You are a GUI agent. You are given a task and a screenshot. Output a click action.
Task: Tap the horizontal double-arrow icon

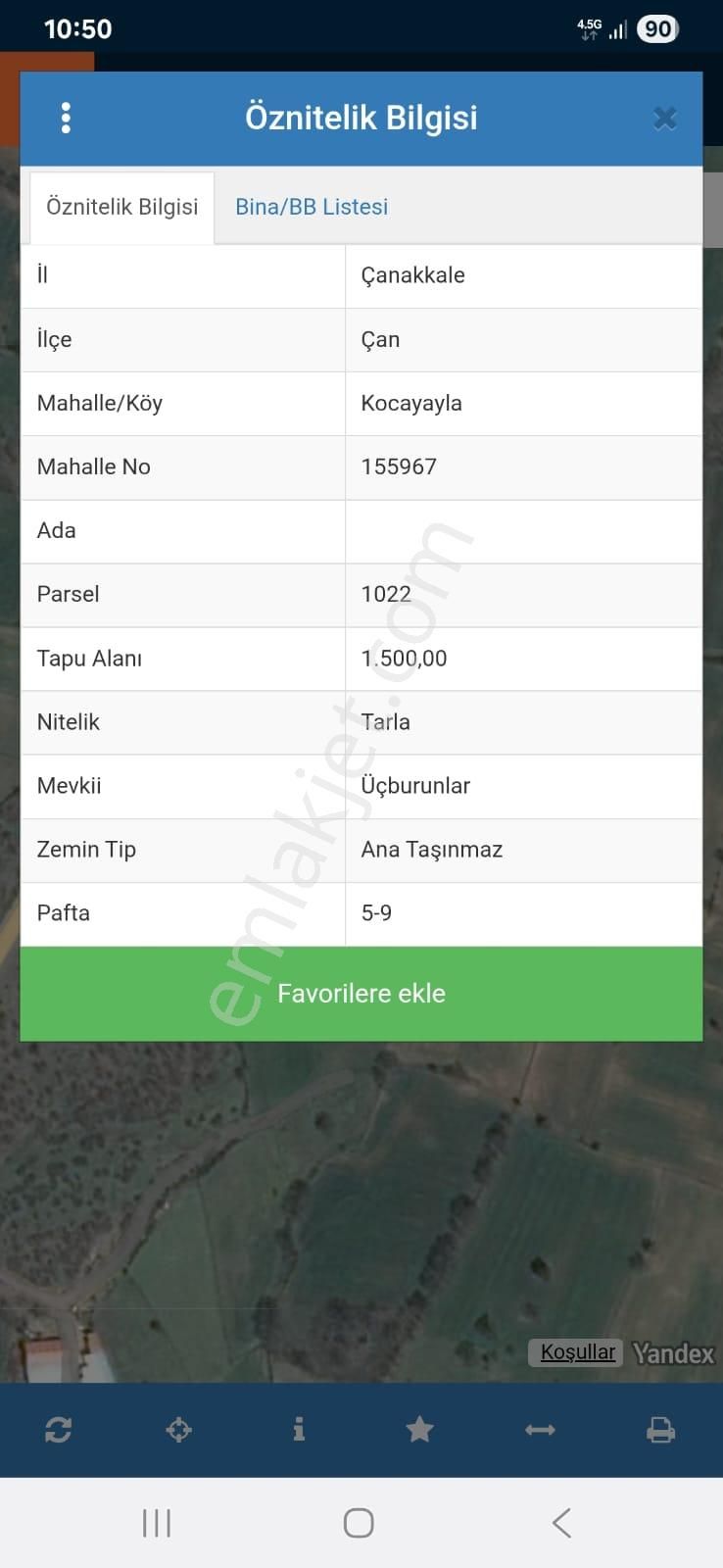540,1431
